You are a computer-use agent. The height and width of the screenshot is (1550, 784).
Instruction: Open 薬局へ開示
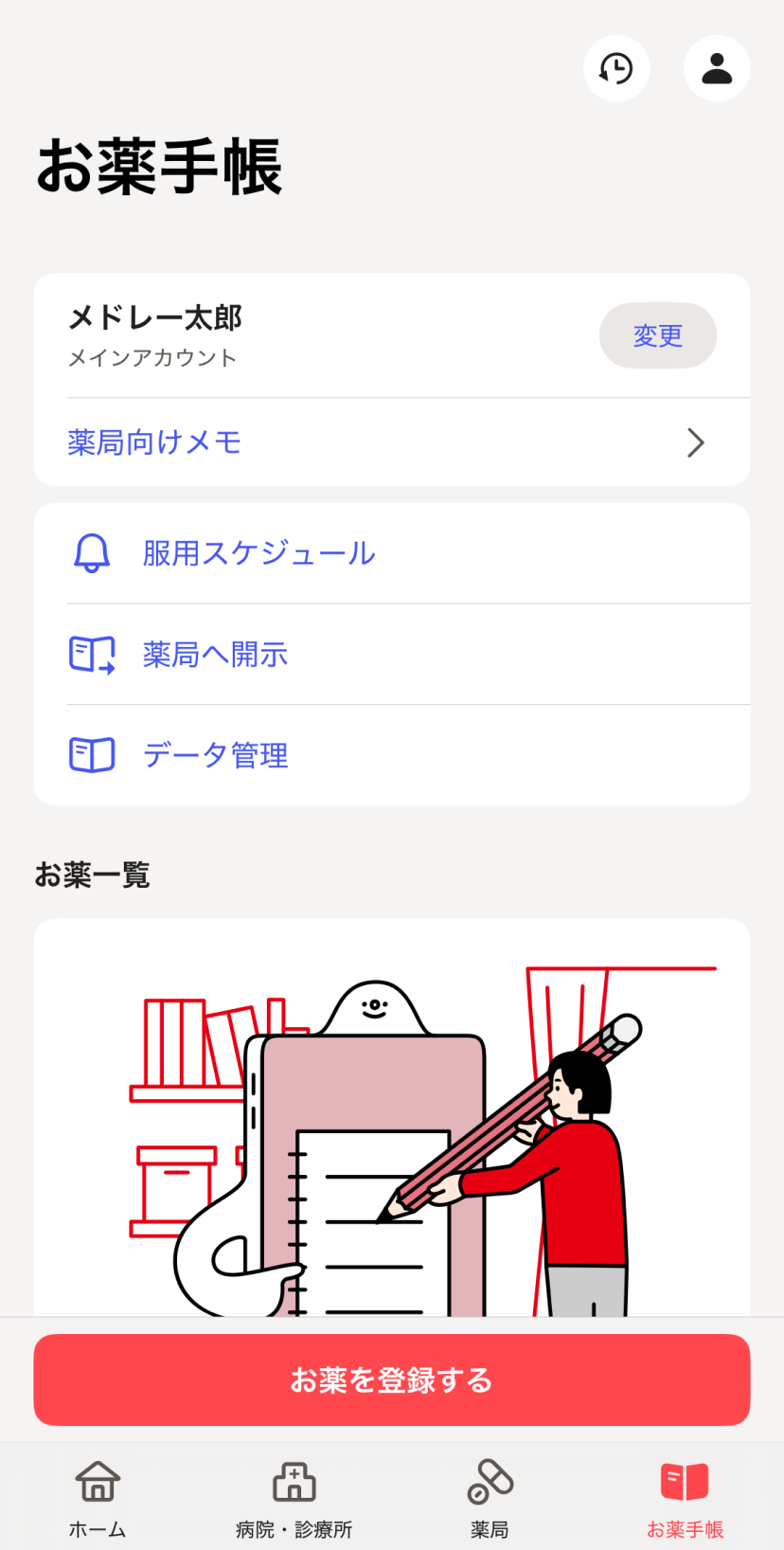coord(392,655)
